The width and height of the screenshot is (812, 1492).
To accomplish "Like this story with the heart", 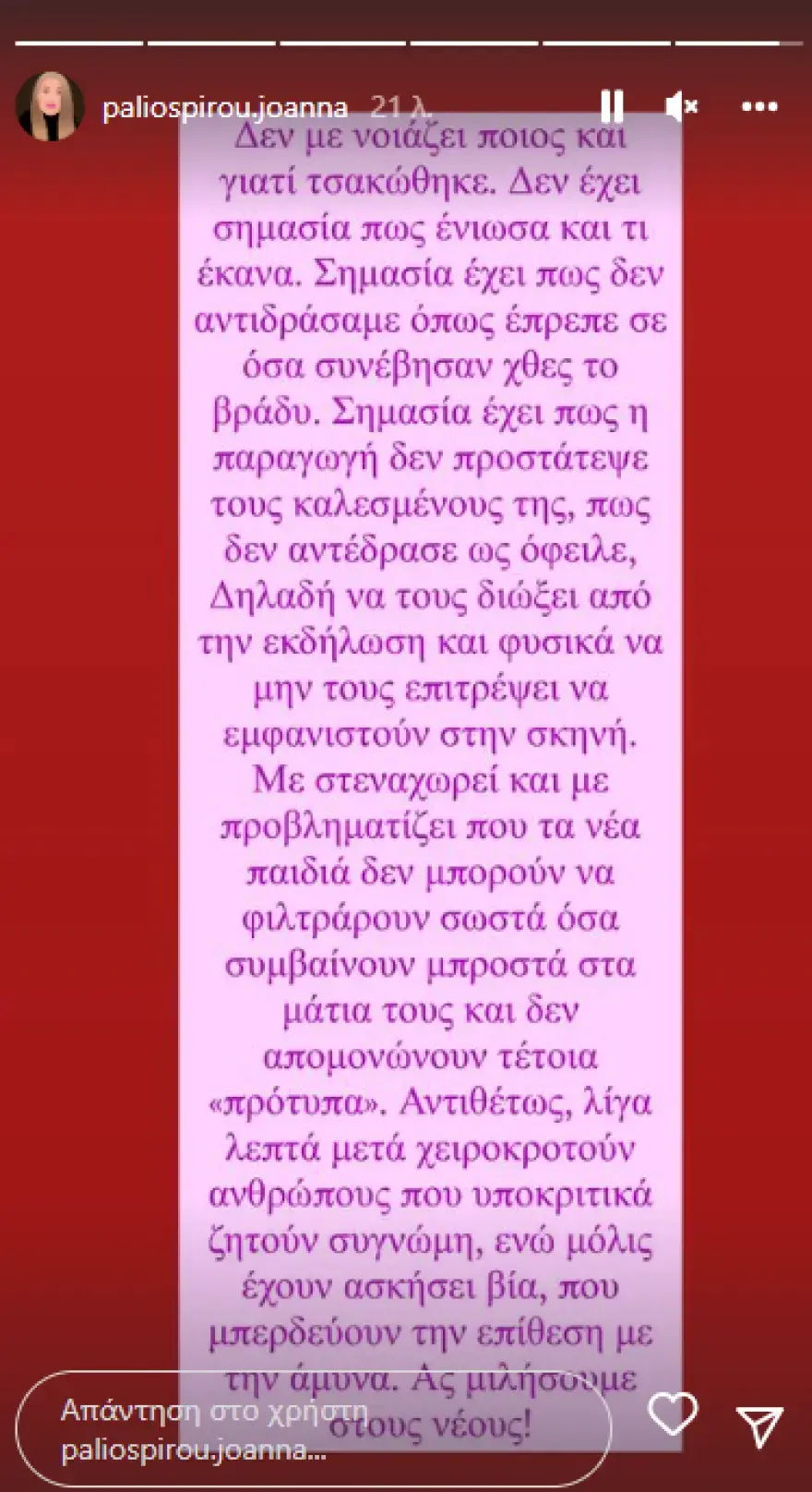I will (x=673, y=1415).
